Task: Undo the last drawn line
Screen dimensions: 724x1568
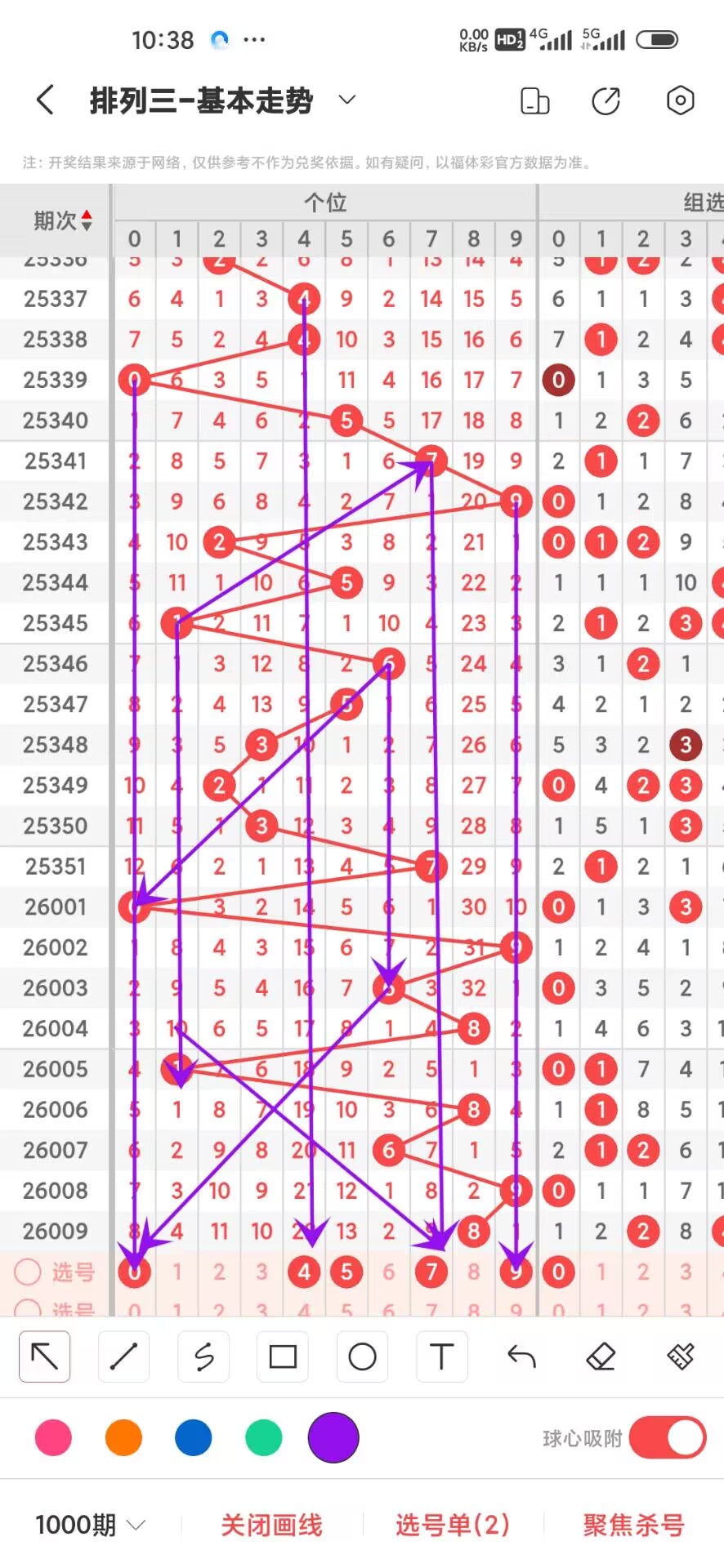Action: [x=521, y=1356]
